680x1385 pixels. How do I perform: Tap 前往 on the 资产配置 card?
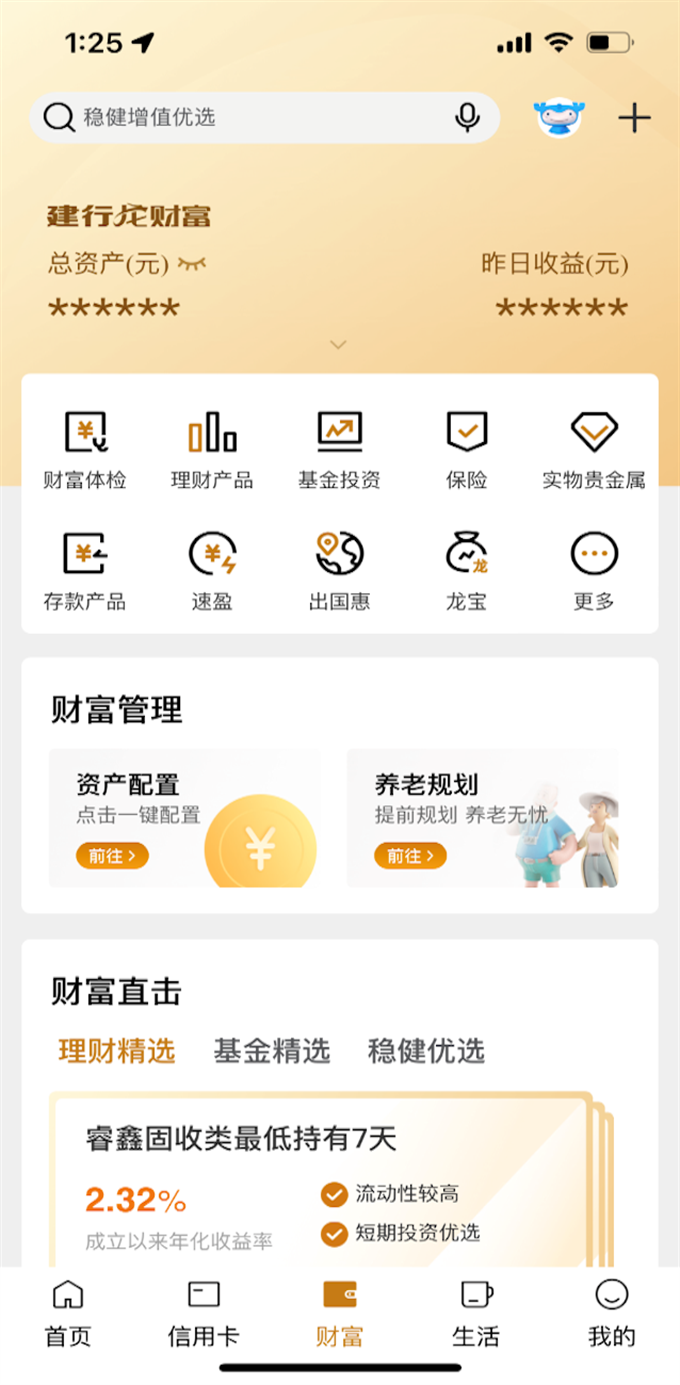[112, 856]
